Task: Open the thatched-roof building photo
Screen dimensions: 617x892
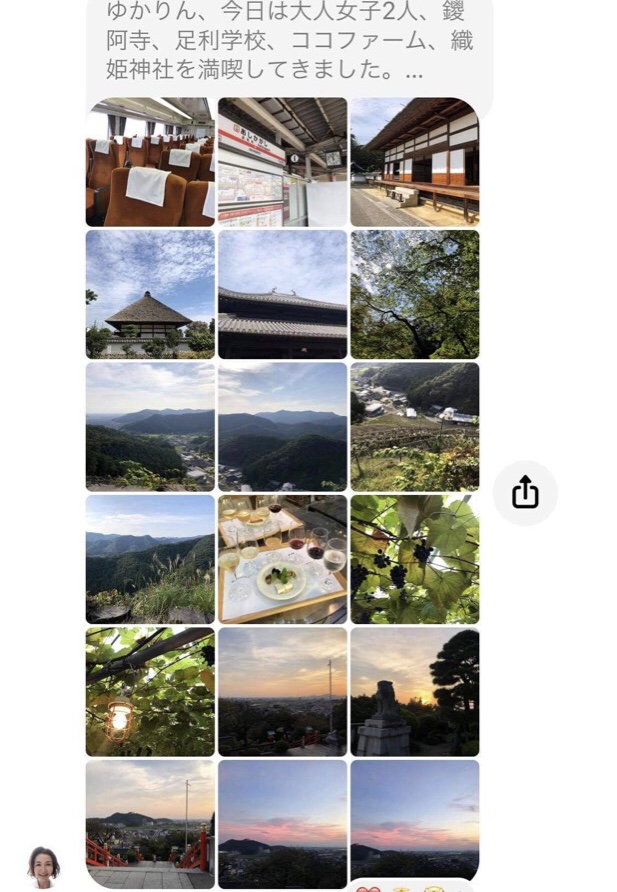Action: 150,294
